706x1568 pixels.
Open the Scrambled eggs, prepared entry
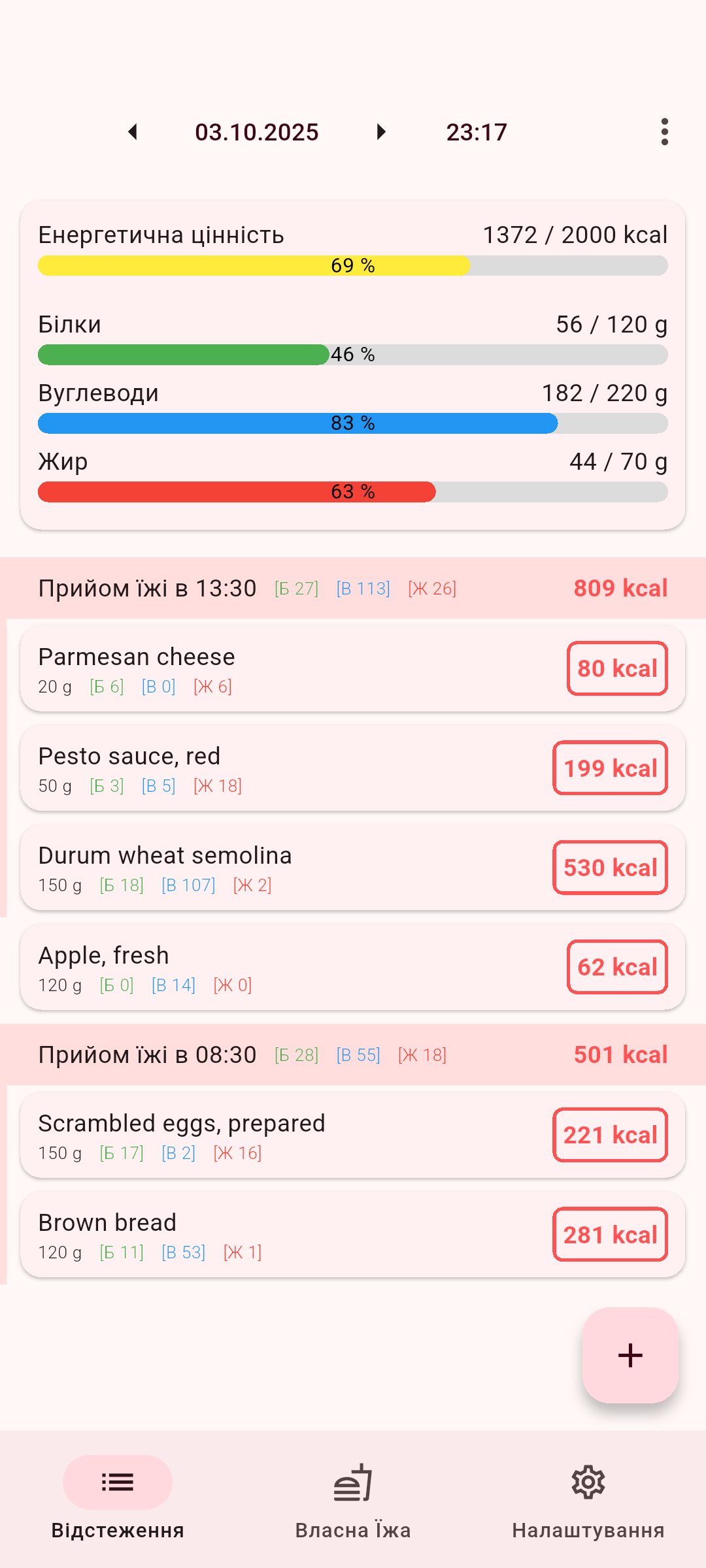point(288,1135)
